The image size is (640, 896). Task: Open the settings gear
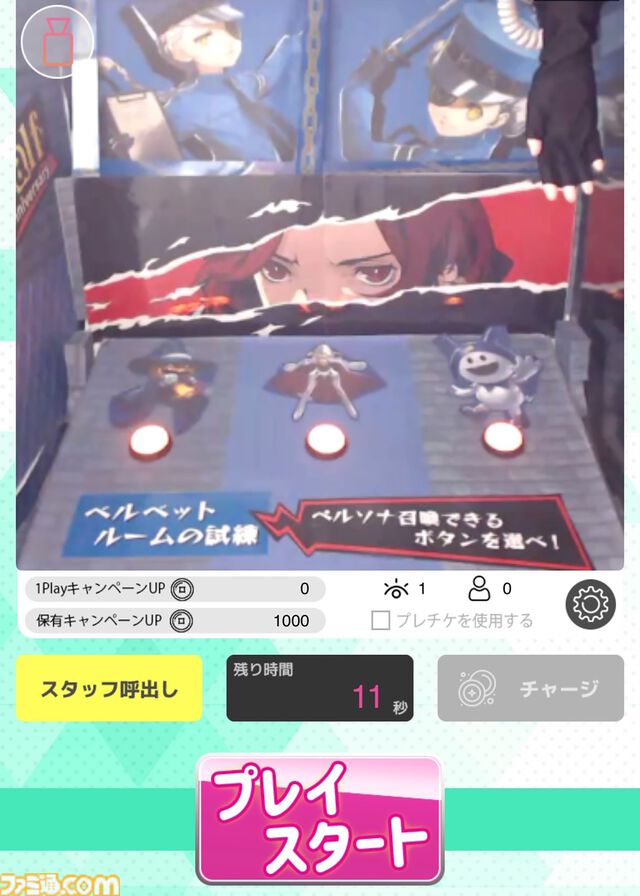tap(590, 604)
